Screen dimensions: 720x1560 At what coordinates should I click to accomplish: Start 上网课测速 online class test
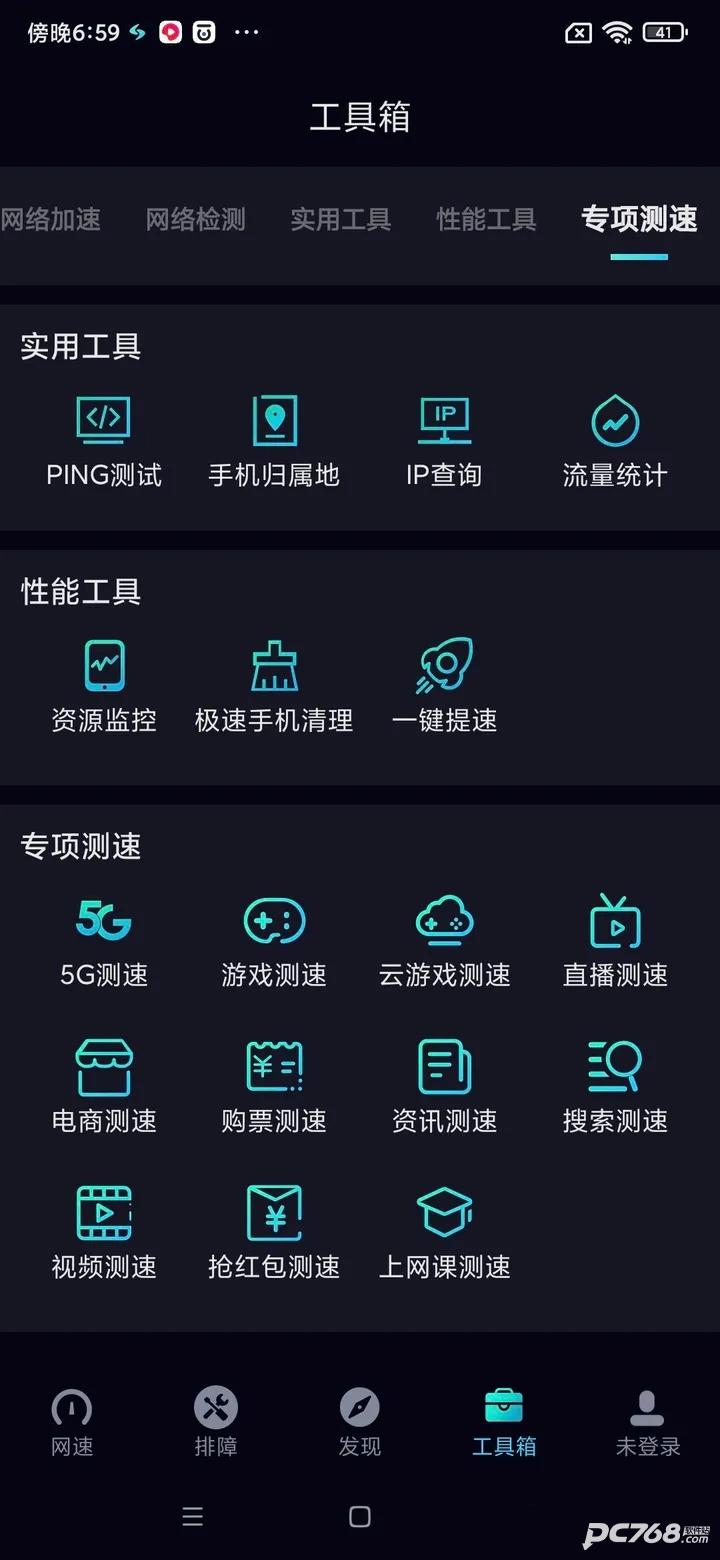point(443,1228)
